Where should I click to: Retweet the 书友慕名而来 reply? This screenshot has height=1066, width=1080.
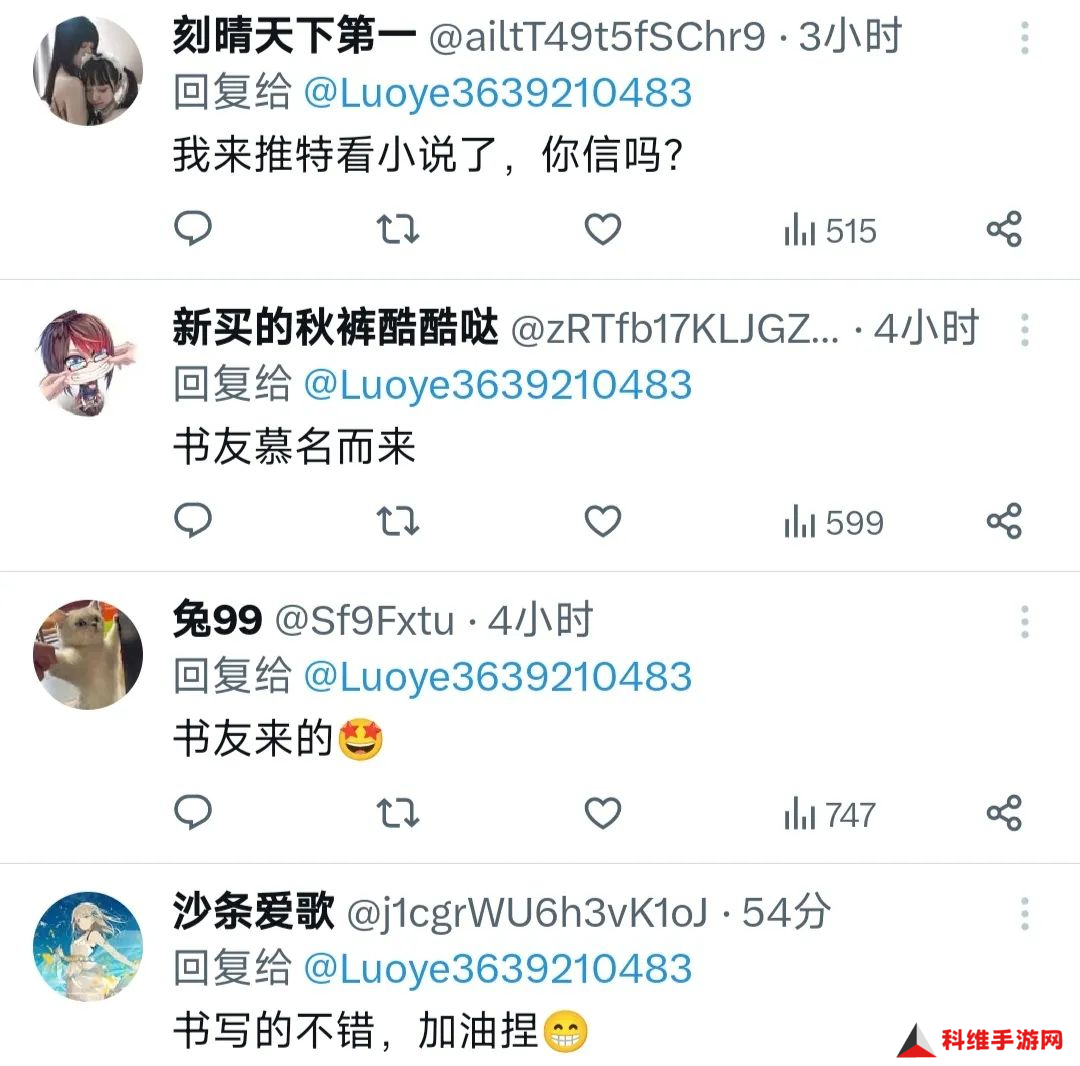point(397,522)
